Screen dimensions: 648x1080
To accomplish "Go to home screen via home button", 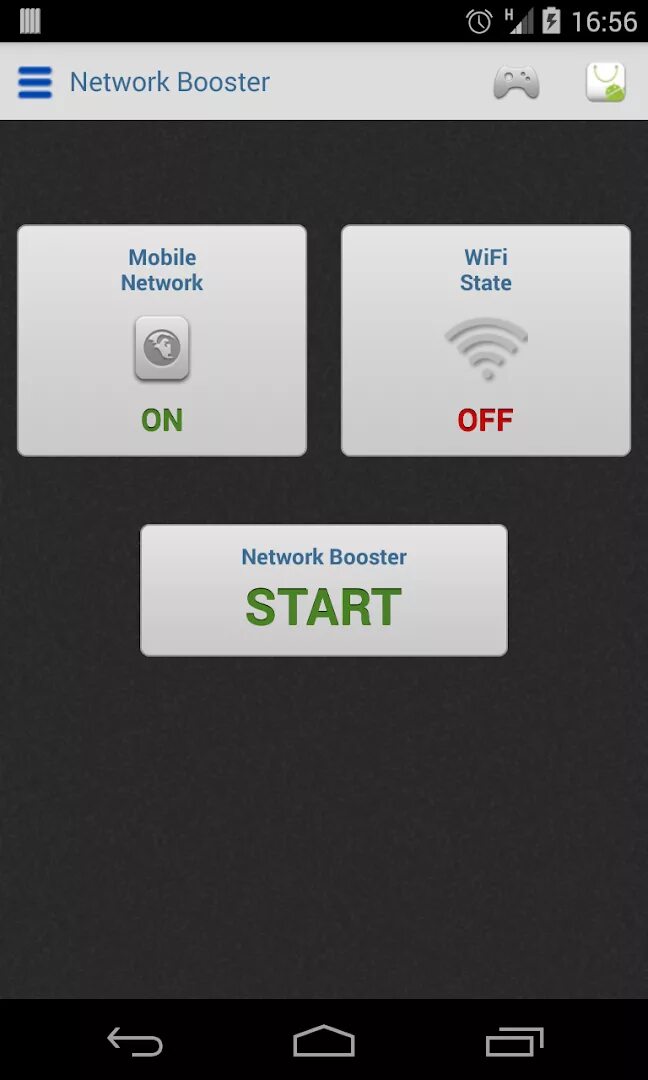I will [x=324, y=1042].
